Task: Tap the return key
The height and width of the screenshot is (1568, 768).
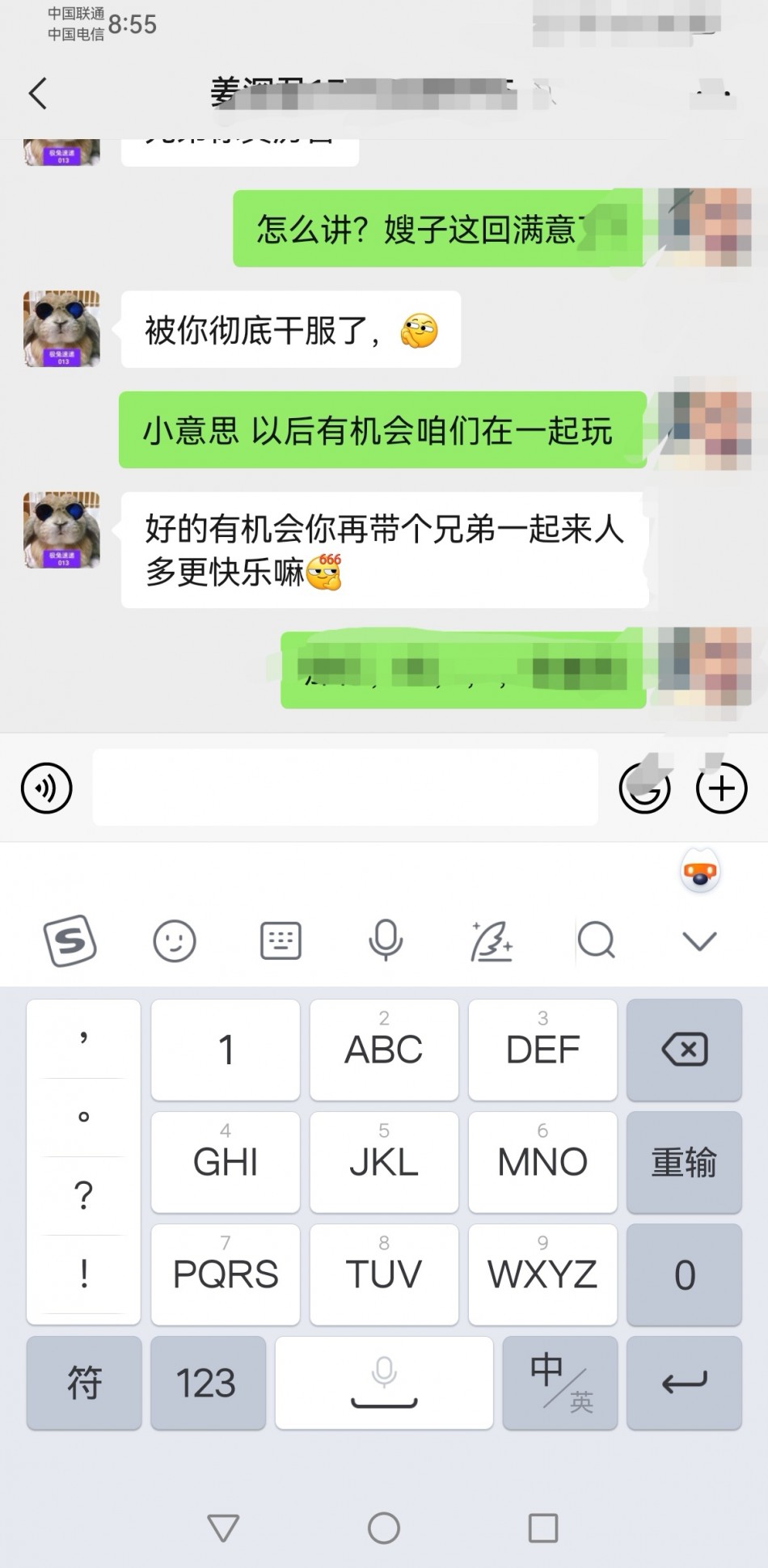Action: click(684, 1383)
